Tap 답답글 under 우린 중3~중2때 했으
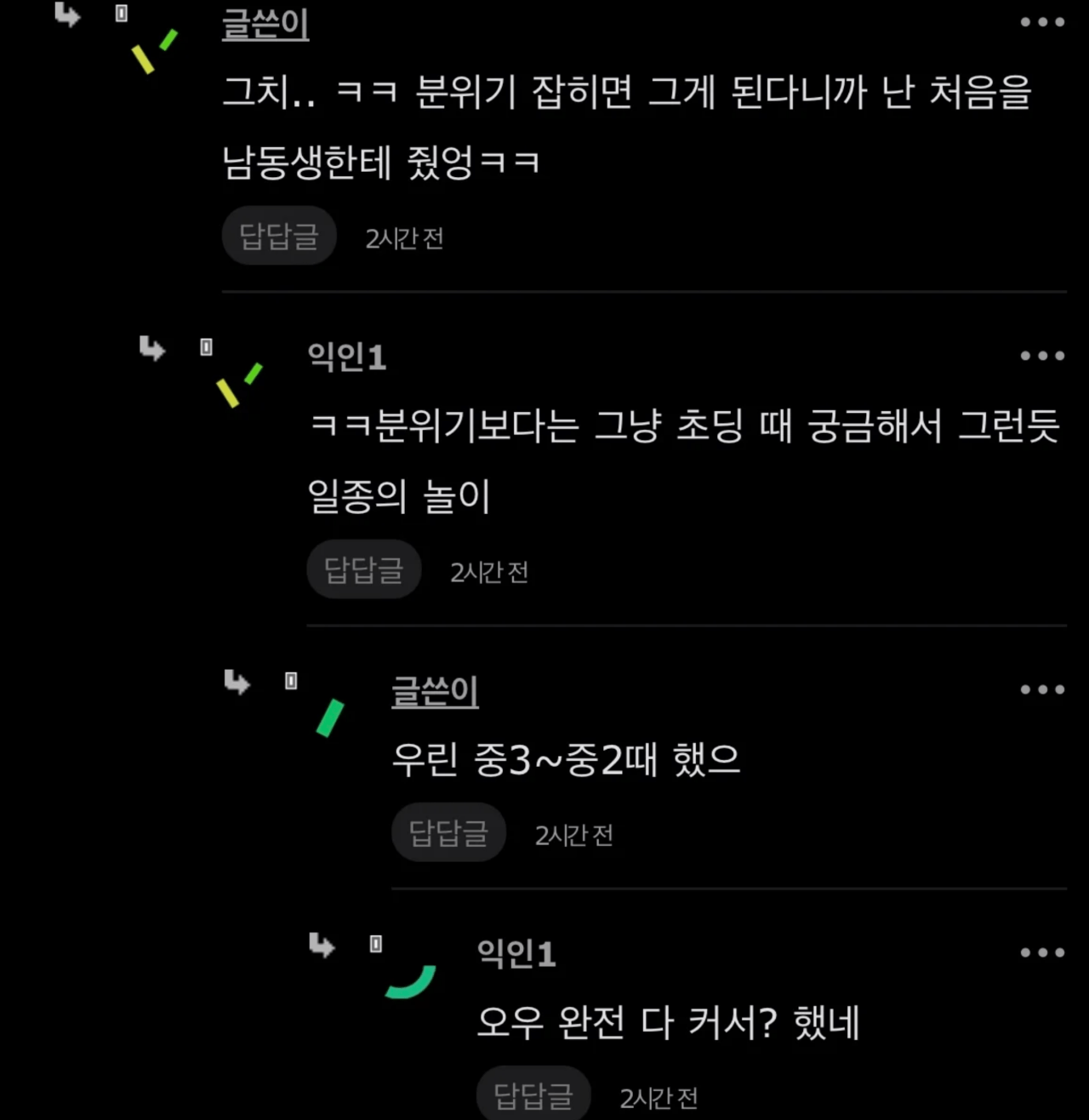The image size is (1089, 1120). tap(448, 832)
